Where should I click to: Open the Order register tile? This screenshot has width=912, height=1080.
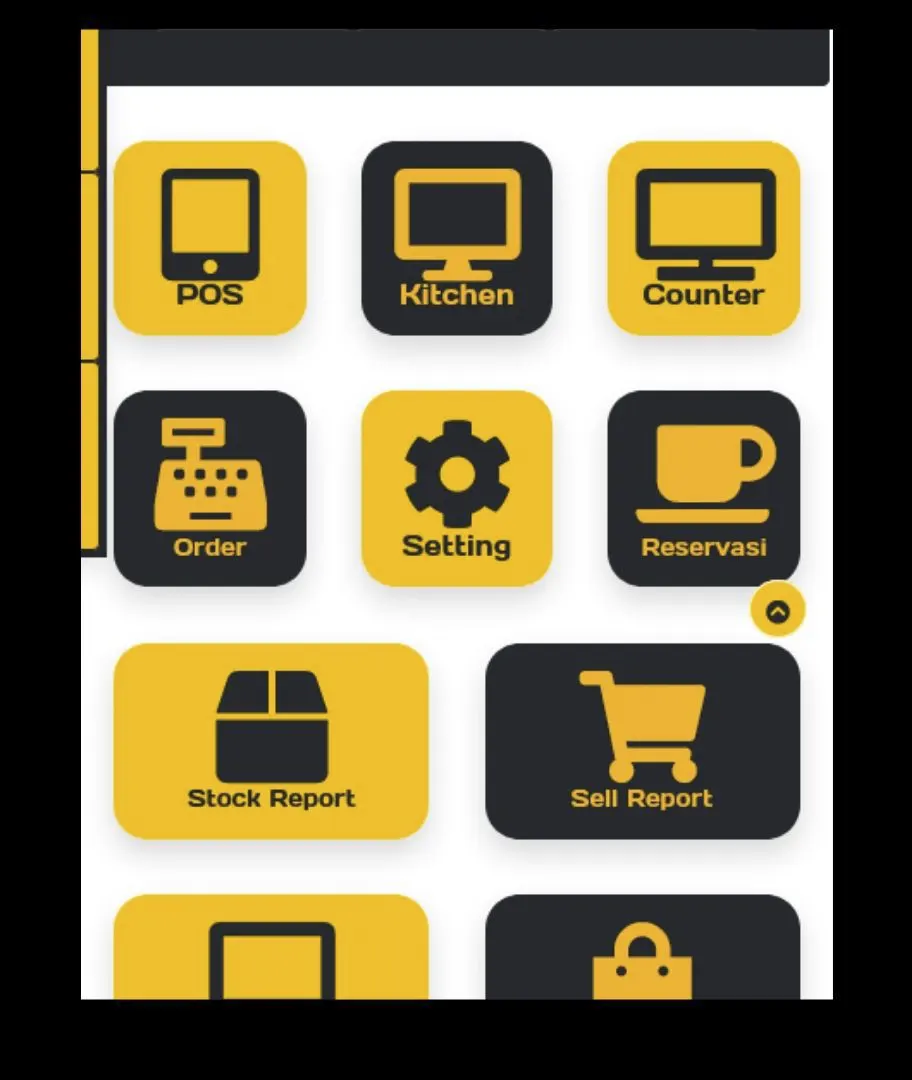210,488
